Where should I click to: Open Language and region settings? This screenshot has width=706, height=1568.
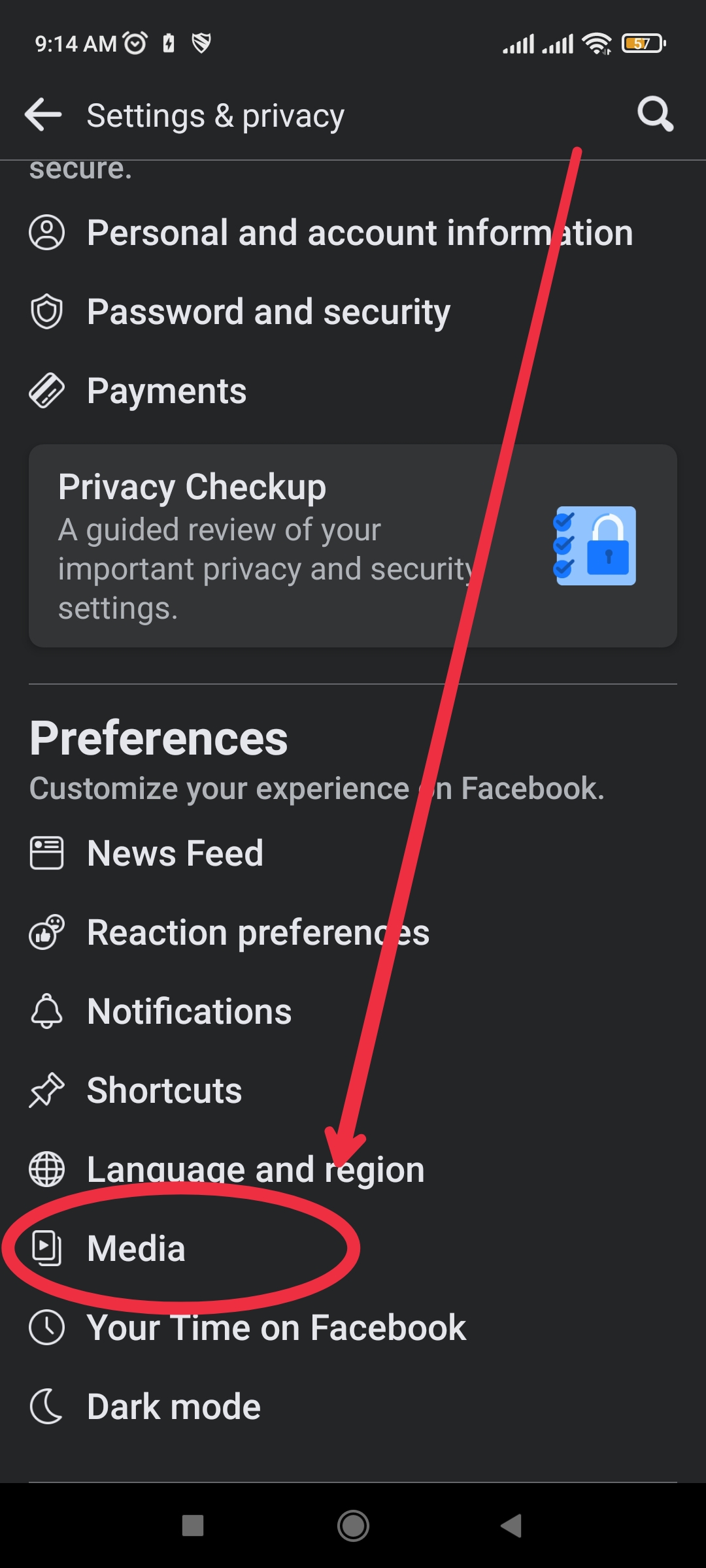coord(255,1169)
